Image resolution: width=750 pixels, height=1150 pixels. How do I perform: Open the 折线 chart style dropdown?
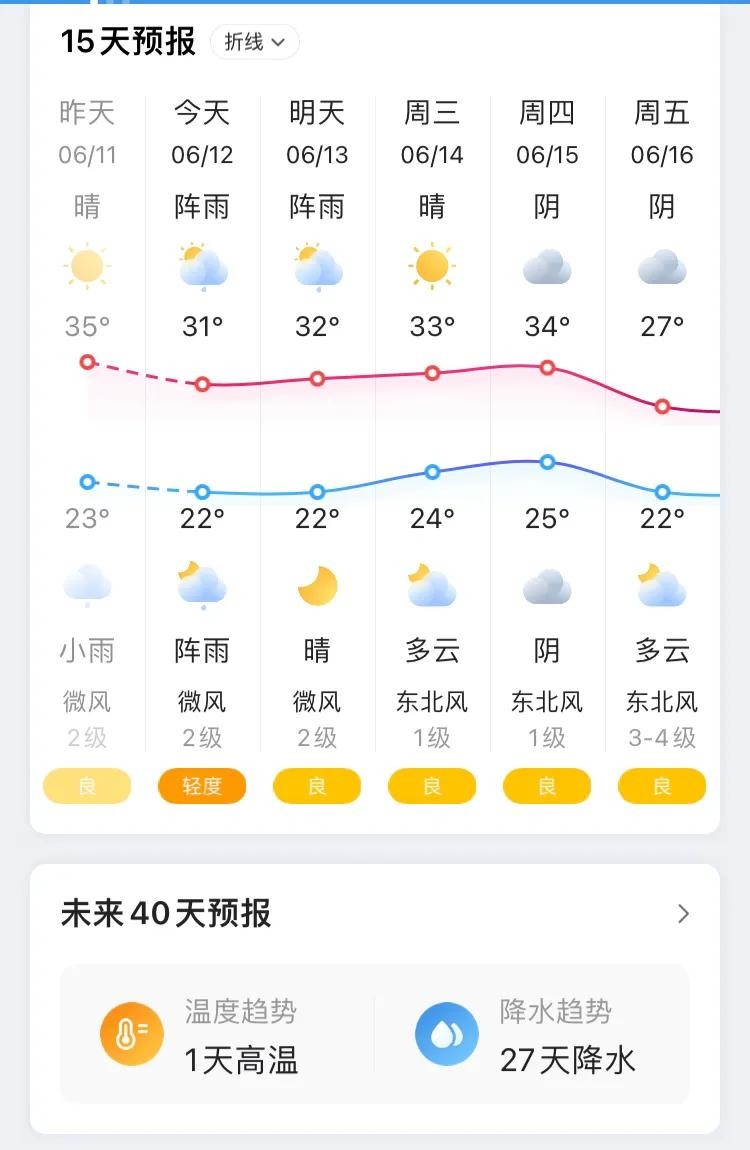click(x=255, y=42)
